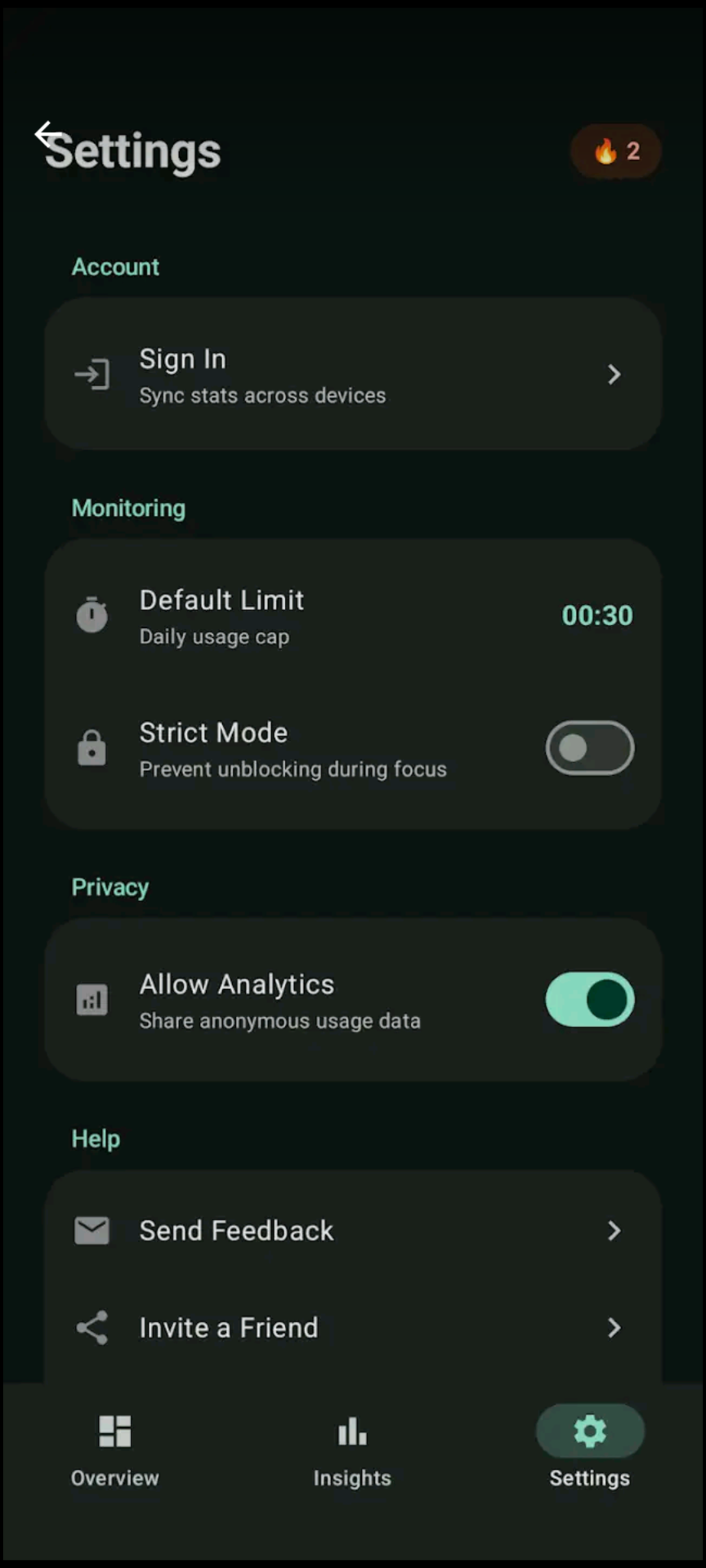
Task: Toggle Share anonymous usage data off
Action: pos(589,1000)
